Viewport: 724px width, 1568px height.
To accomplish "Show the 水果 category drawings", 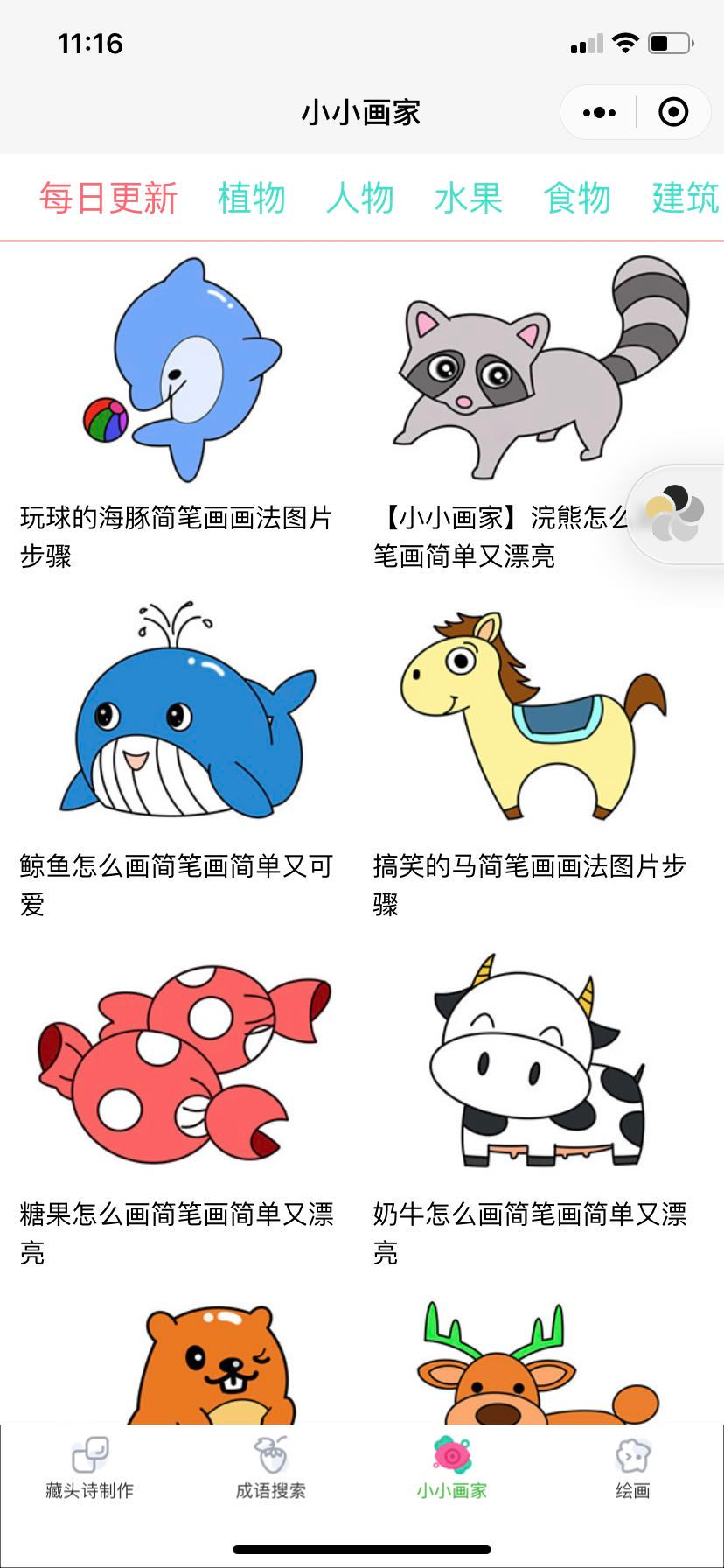I will pyautogui.click(x=469, y=198).
